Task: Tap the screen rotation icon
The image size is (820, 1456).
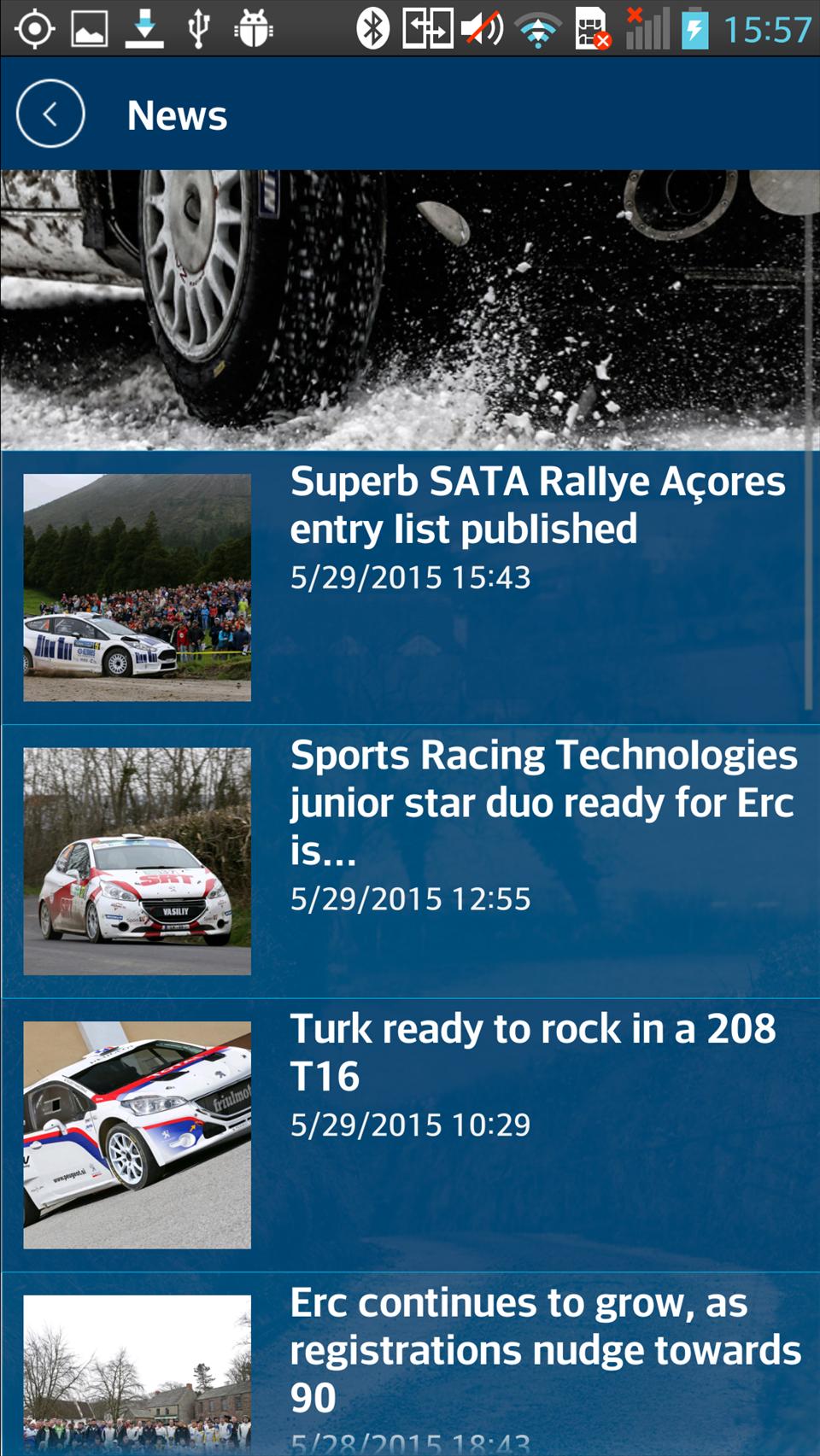Action: [427, 28]
